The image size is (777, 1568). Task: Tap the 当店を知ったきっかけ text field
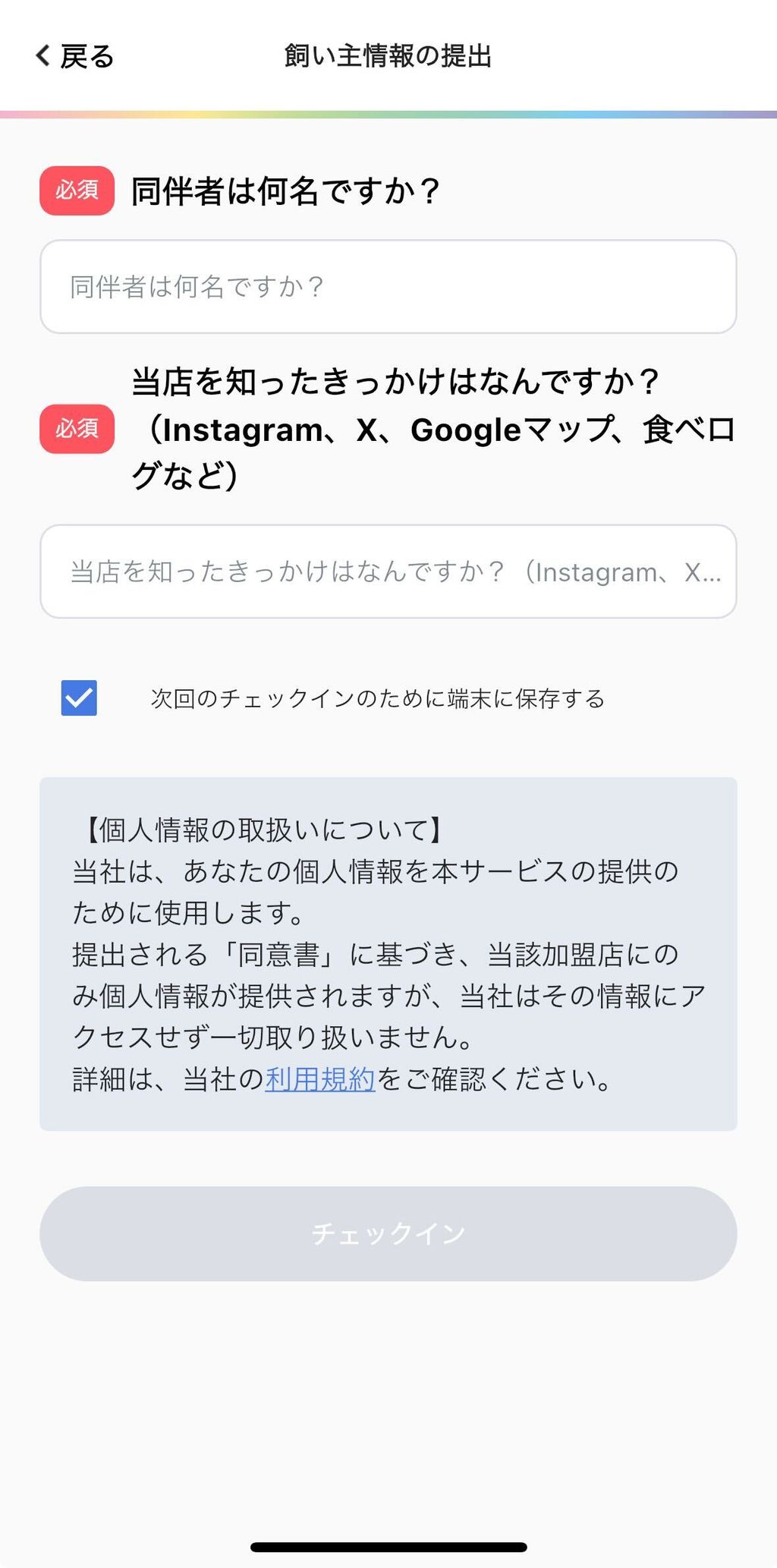388,571
